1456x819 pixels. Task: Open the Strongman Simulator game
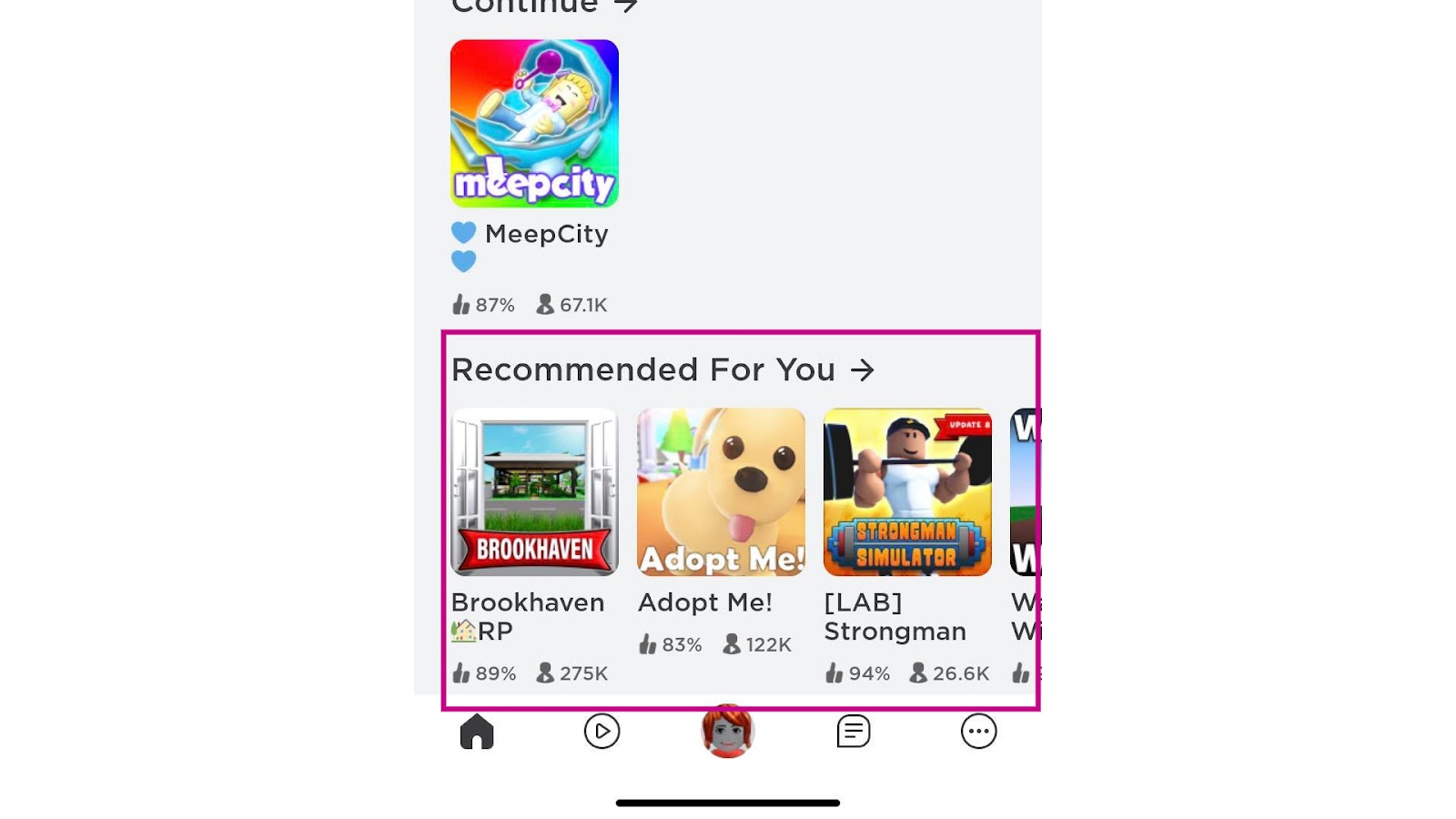click(x=907, y=492)
